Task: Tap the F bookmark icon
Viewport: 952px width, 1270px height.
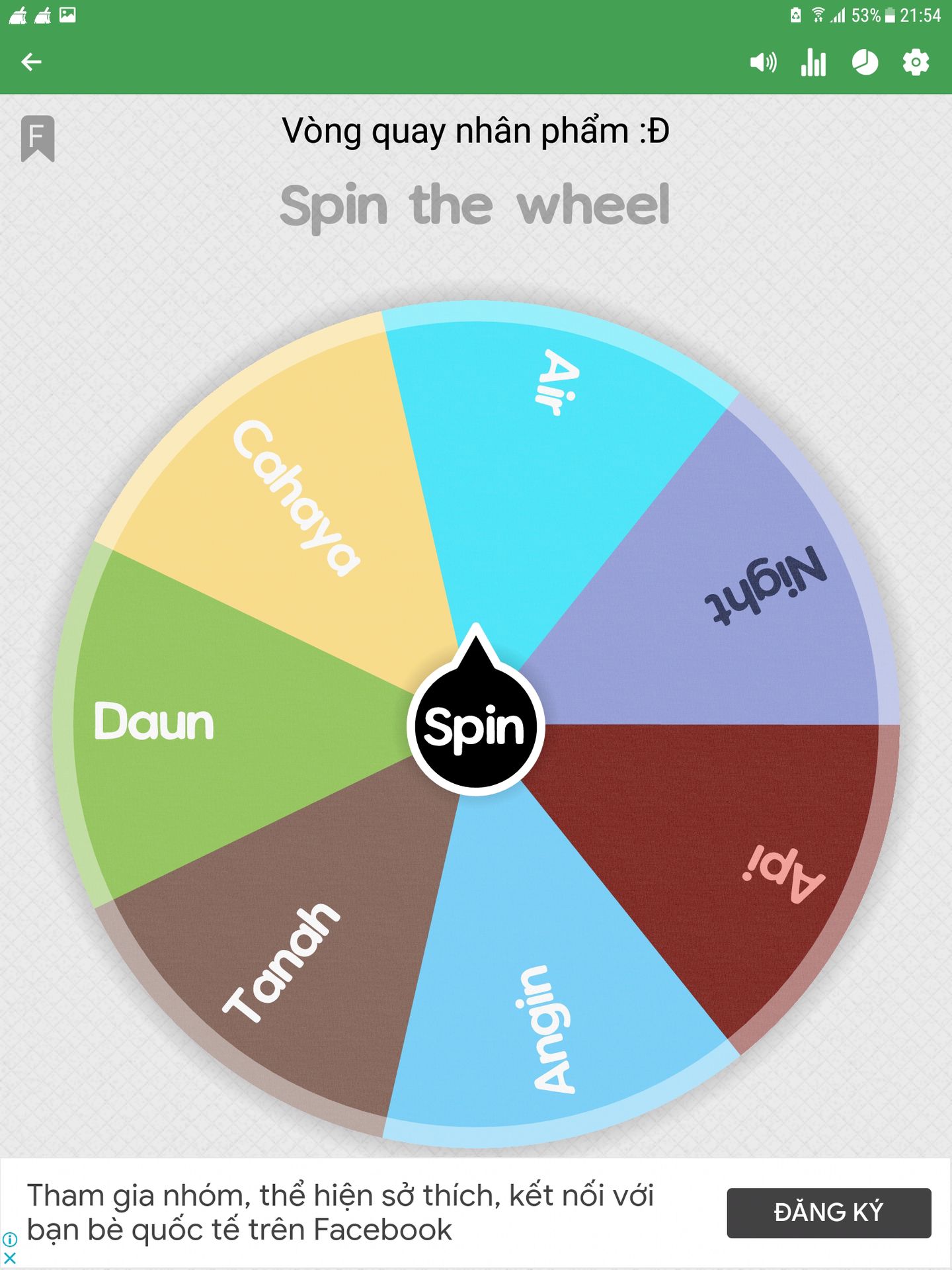Action: pyautogui.click(x=38, y=138)
